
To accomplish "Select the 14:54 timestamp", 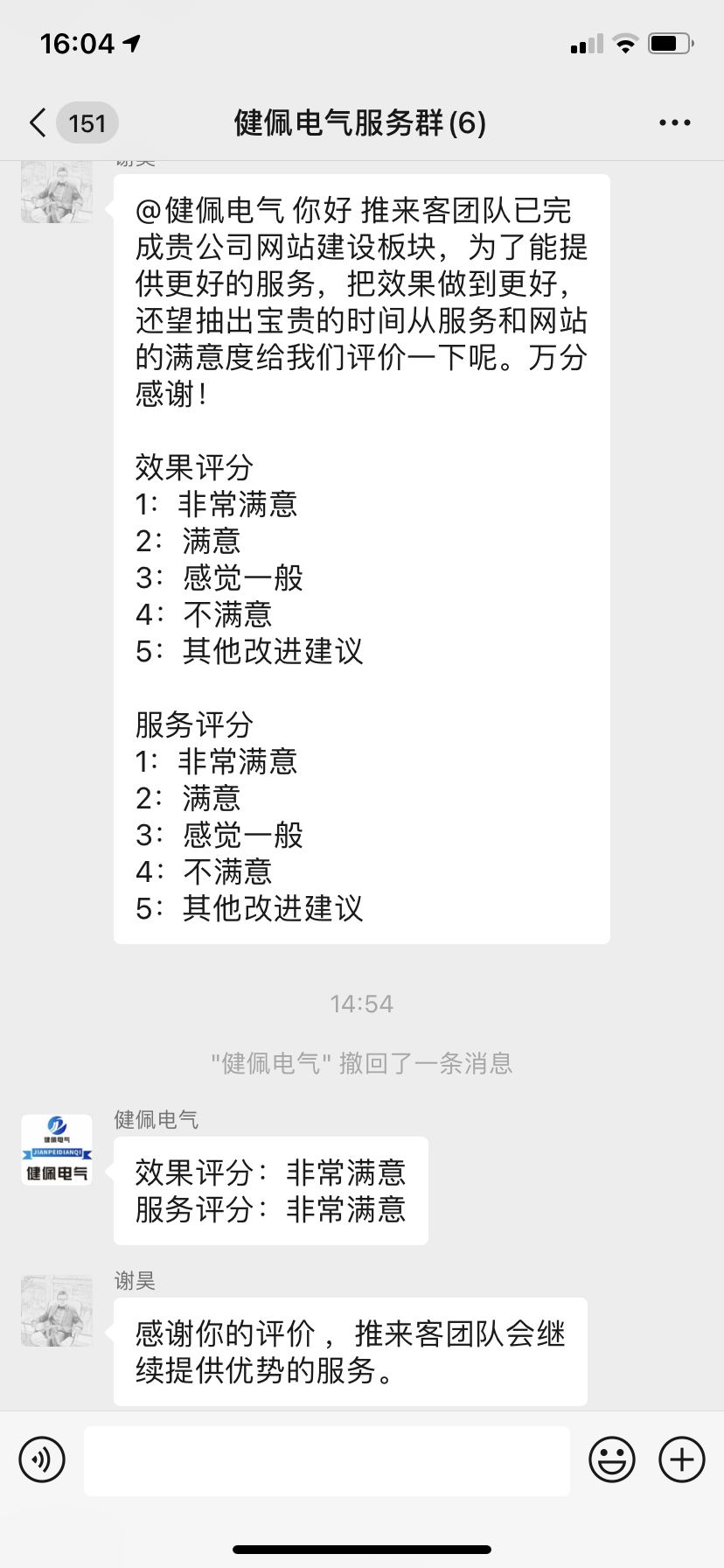I will coord(362,1004).
